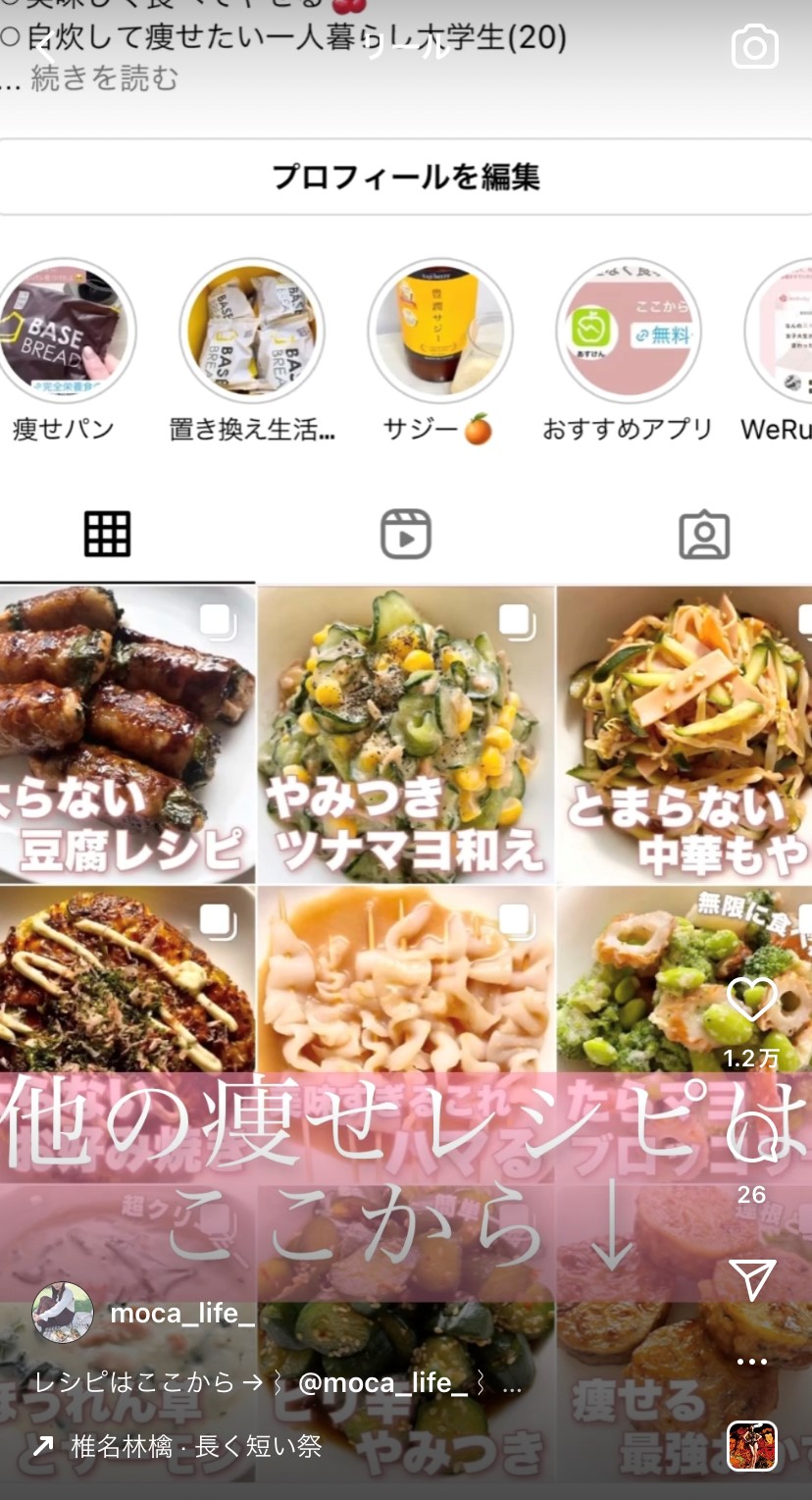The image size is (812, 1500).
Task: Go back using the top-left arrow
Action: (x=44, y=46)
